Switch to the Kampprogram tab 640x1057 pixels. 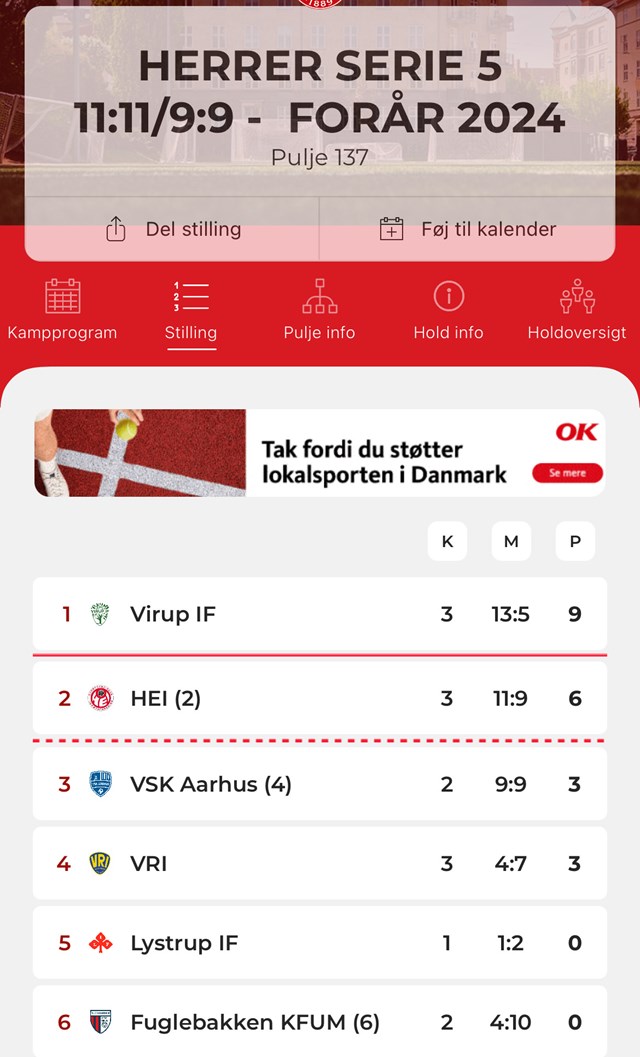(x=62, y=310)
